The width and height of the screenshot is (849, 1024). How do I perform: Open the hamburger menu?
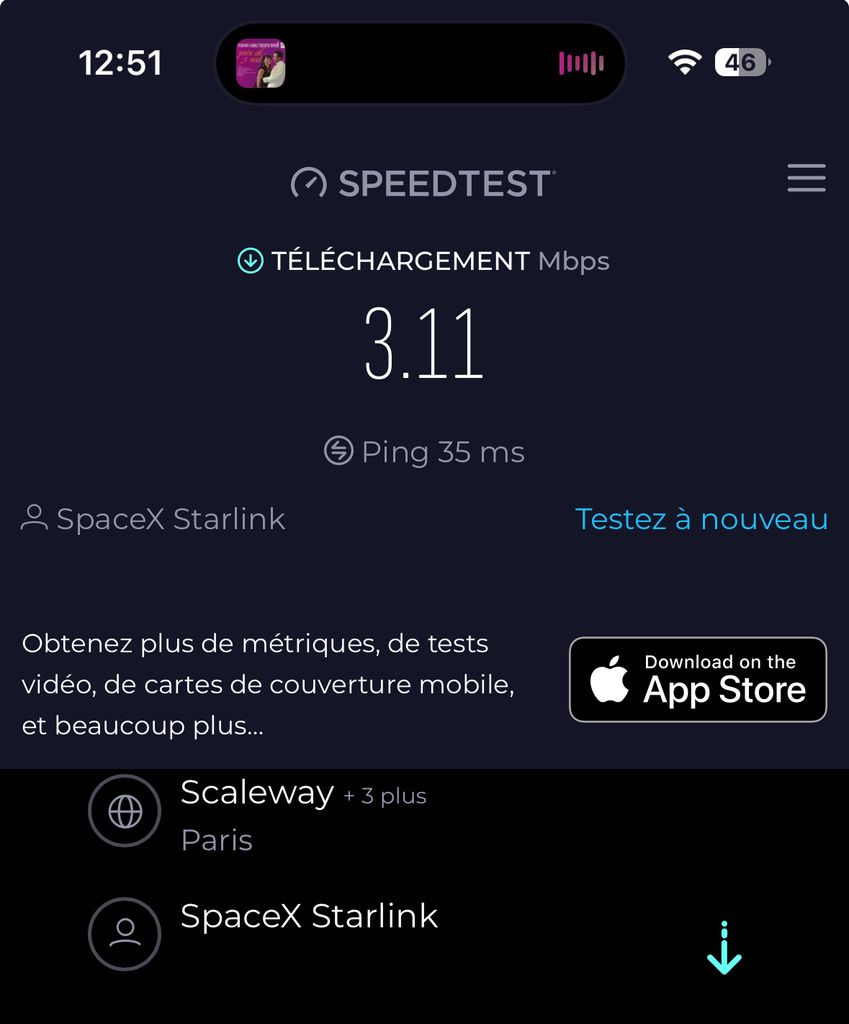(806, 178)
